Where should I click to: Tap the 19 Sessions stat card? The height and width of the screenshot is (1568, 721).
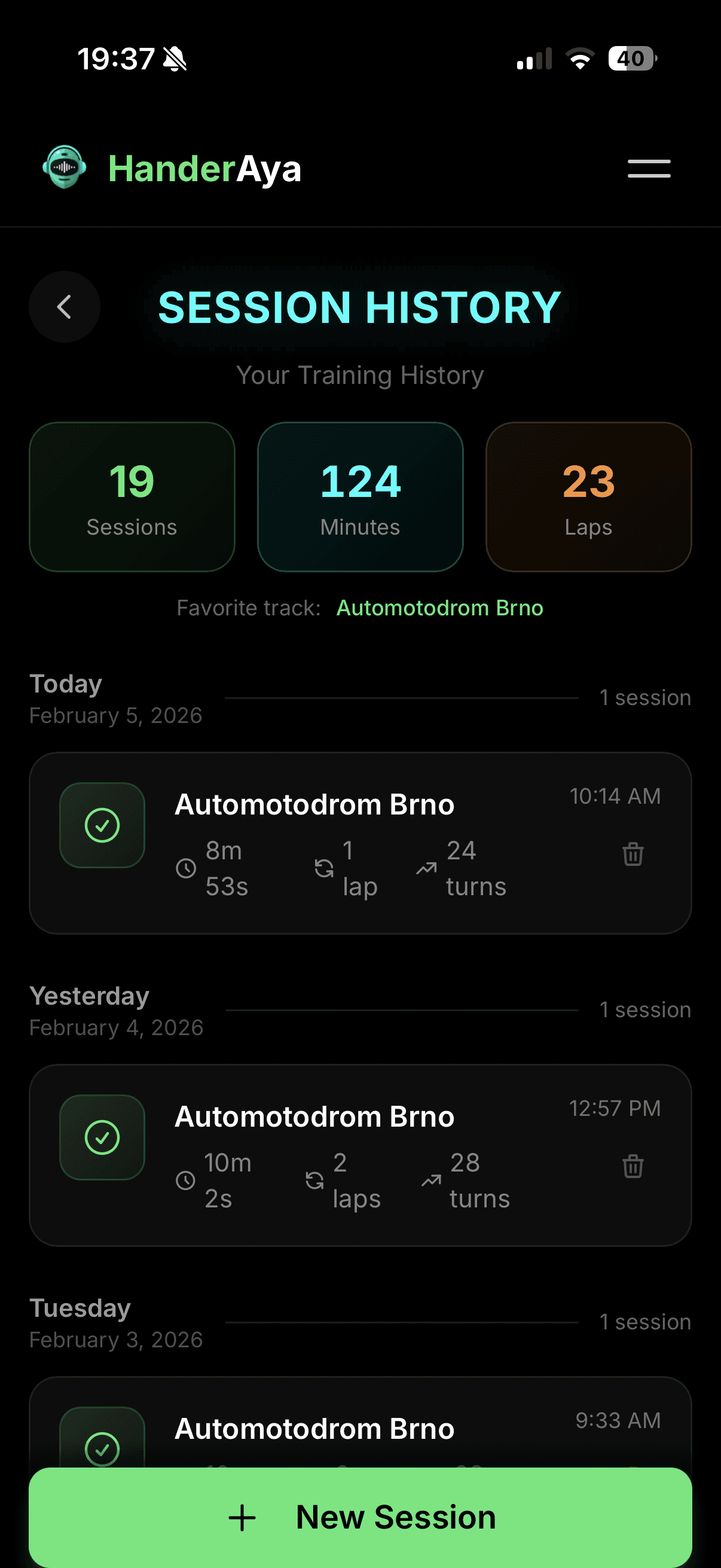[132, 497]
